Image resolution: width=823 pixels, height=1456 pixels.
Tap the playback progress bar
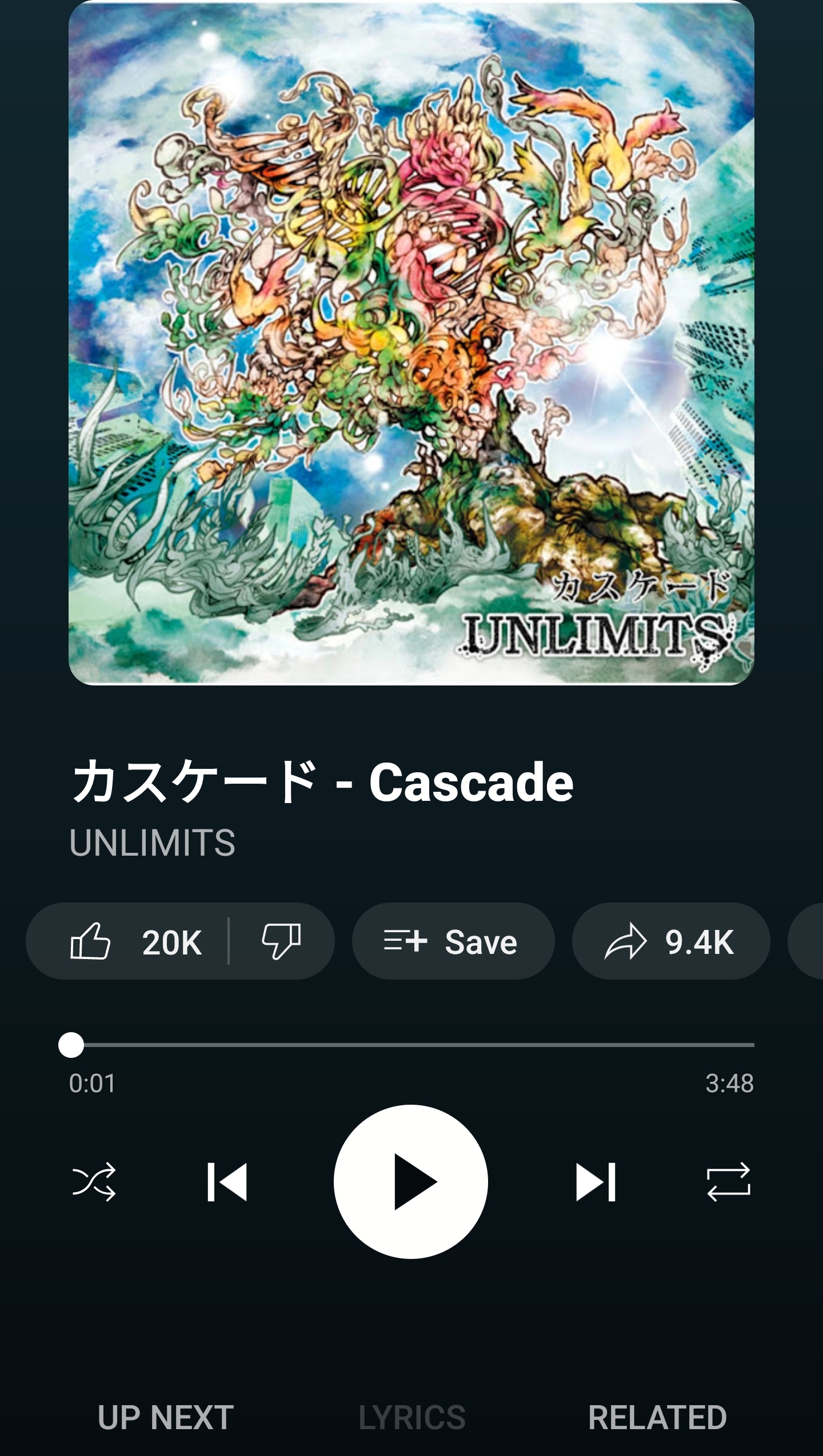[x=411, y=1045]
